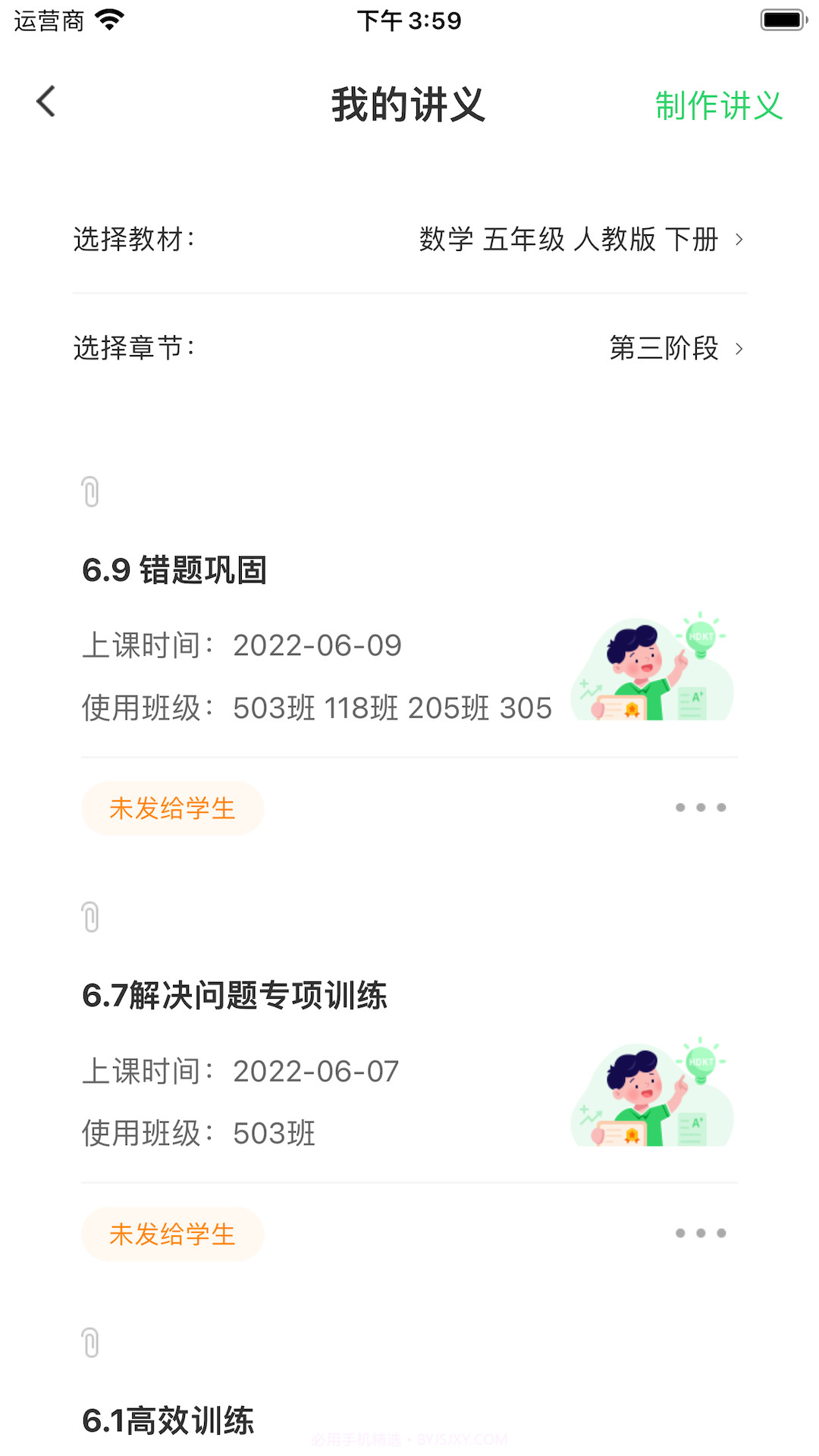This screenshot has height=1456, width=819.
Task: Tap the class date 2022-06-09
Action: [317, 645]
